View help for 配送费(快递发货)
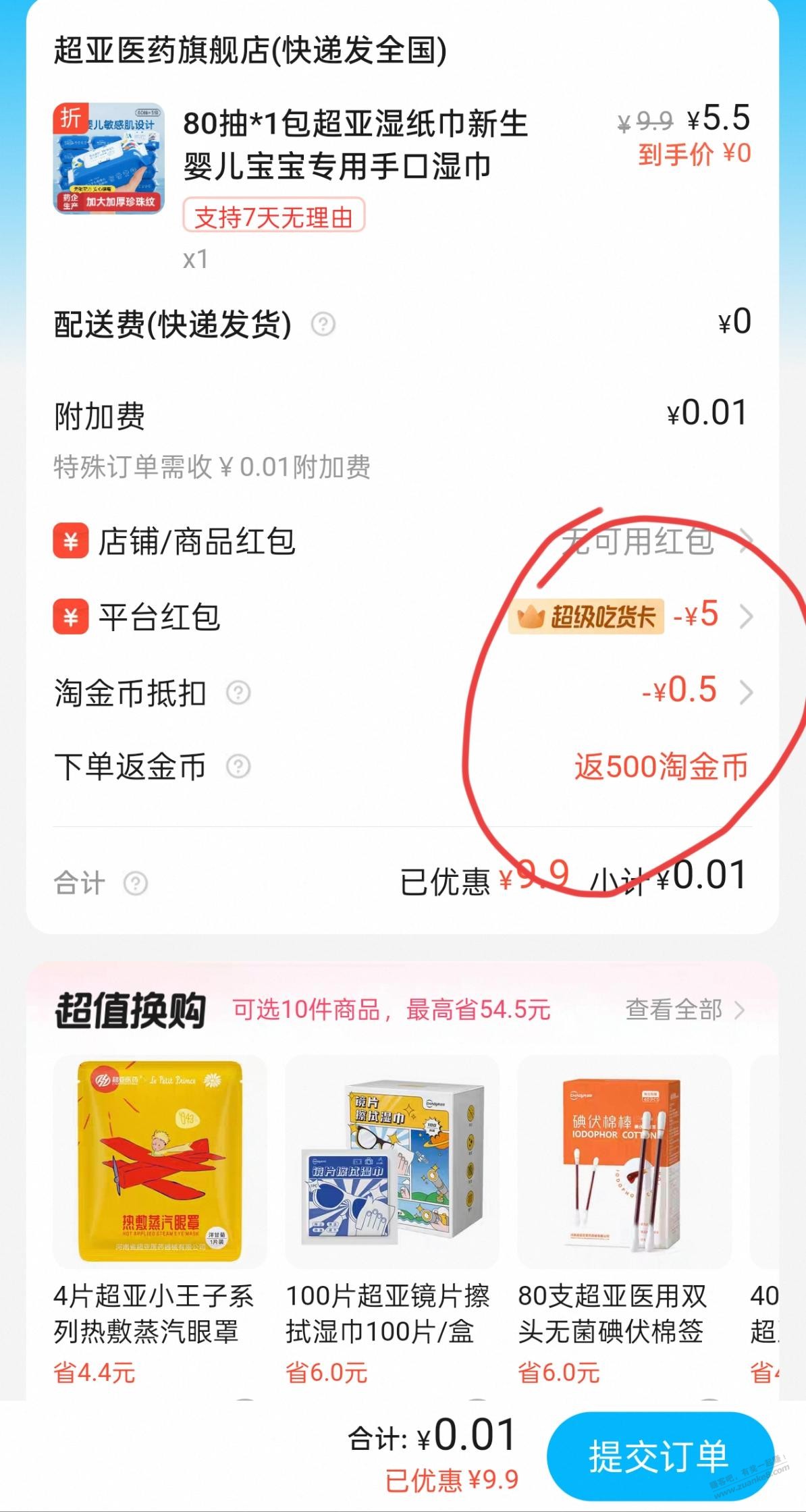The image size is (806, 1512). coord(323,325)
